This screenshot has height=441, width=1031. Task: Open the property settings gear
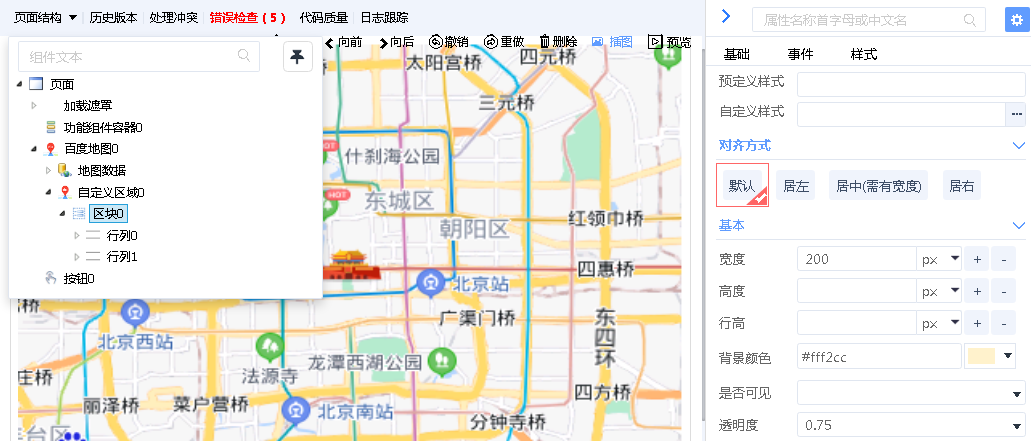point(1013,19)
